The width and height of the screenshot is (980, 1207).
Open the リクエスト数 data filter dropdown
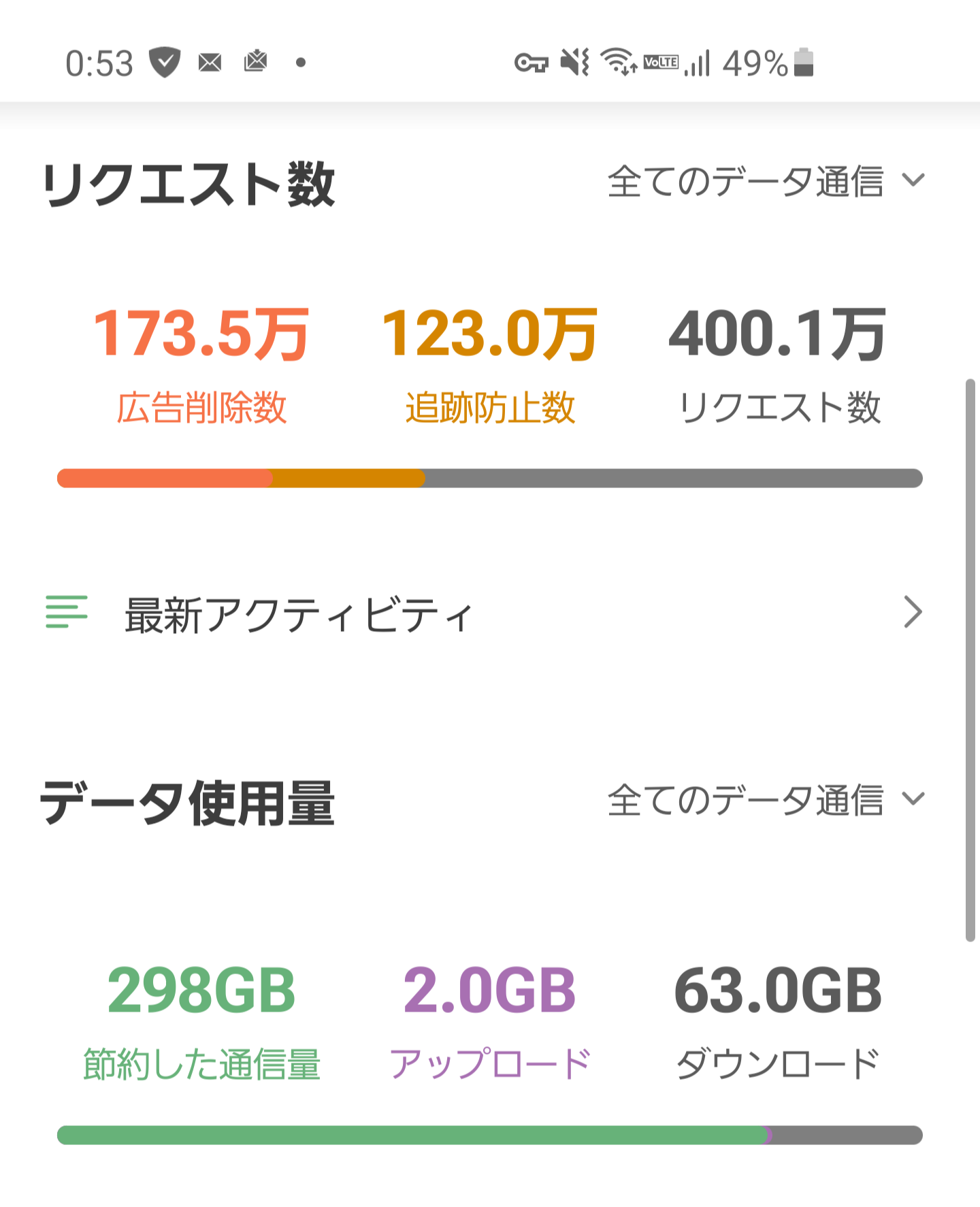766,181
